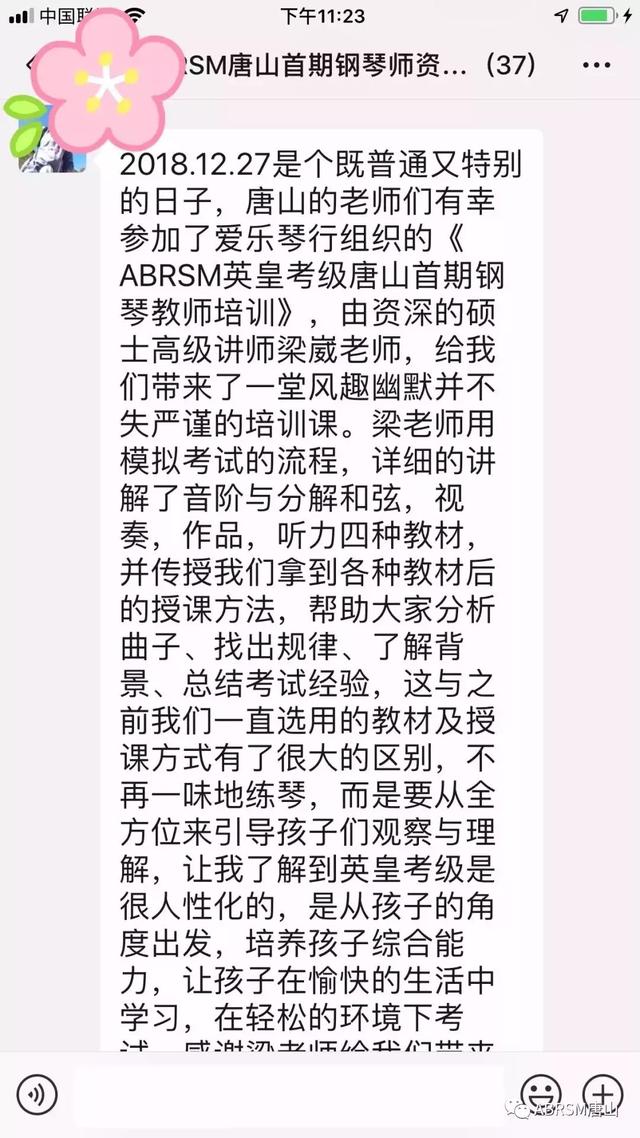The height and width of the screenshot is (1138, 640).
Task: Tap the message text field
Action: click(288, 1096)
